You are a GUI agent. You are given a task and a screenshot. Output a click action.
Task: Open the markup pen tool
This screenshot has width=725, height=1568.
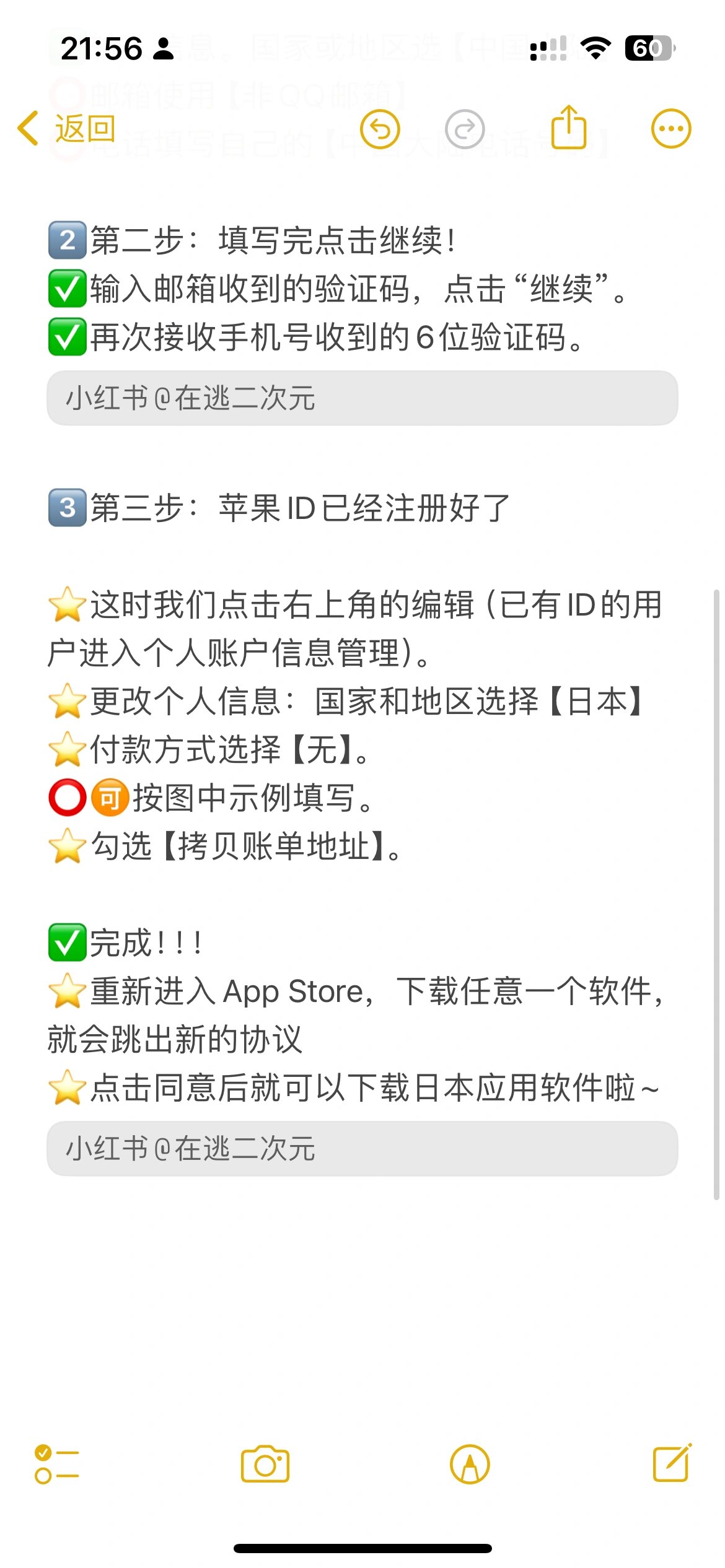tap(470, 1464)
